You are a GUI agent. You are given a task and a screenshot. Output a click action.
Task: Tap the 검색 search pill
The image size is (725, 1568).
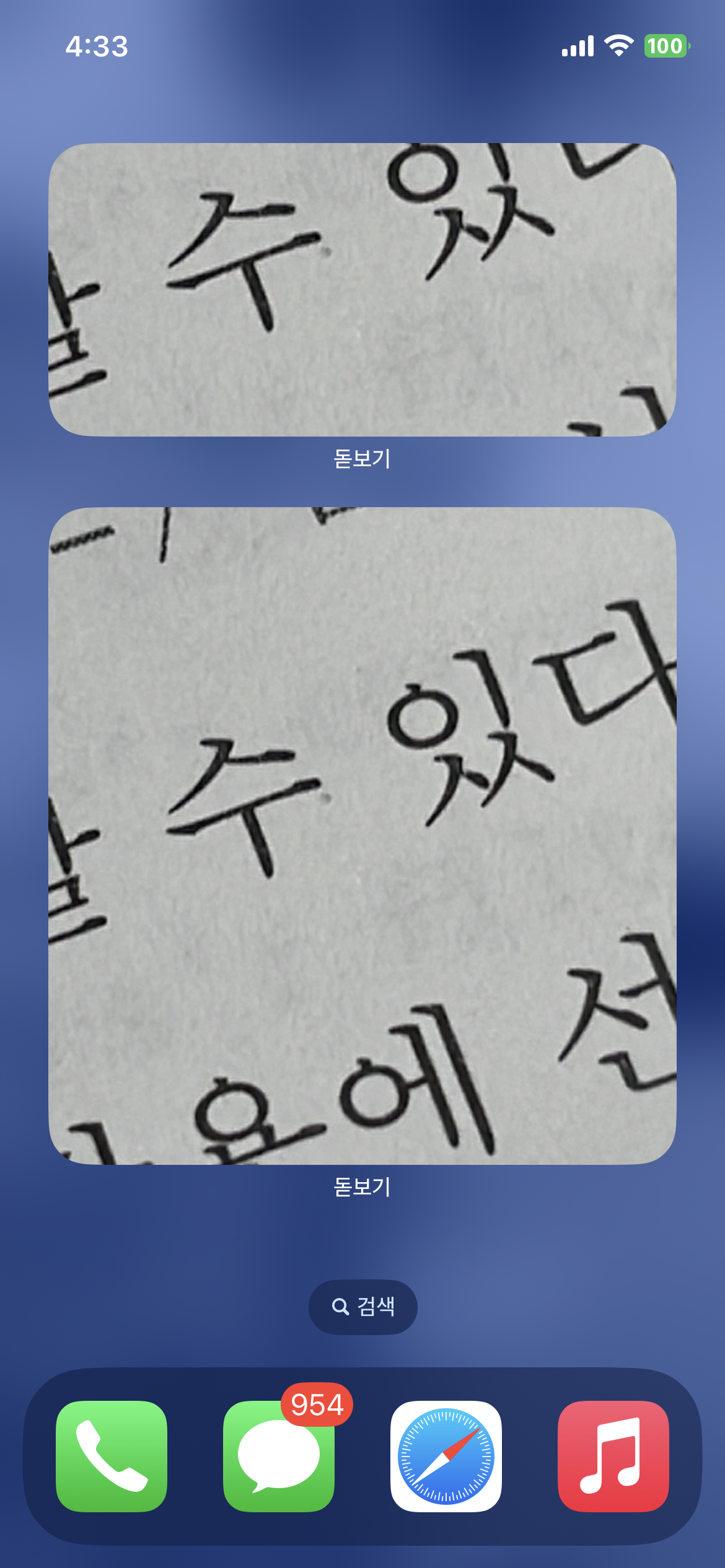tap(362, 1307)
